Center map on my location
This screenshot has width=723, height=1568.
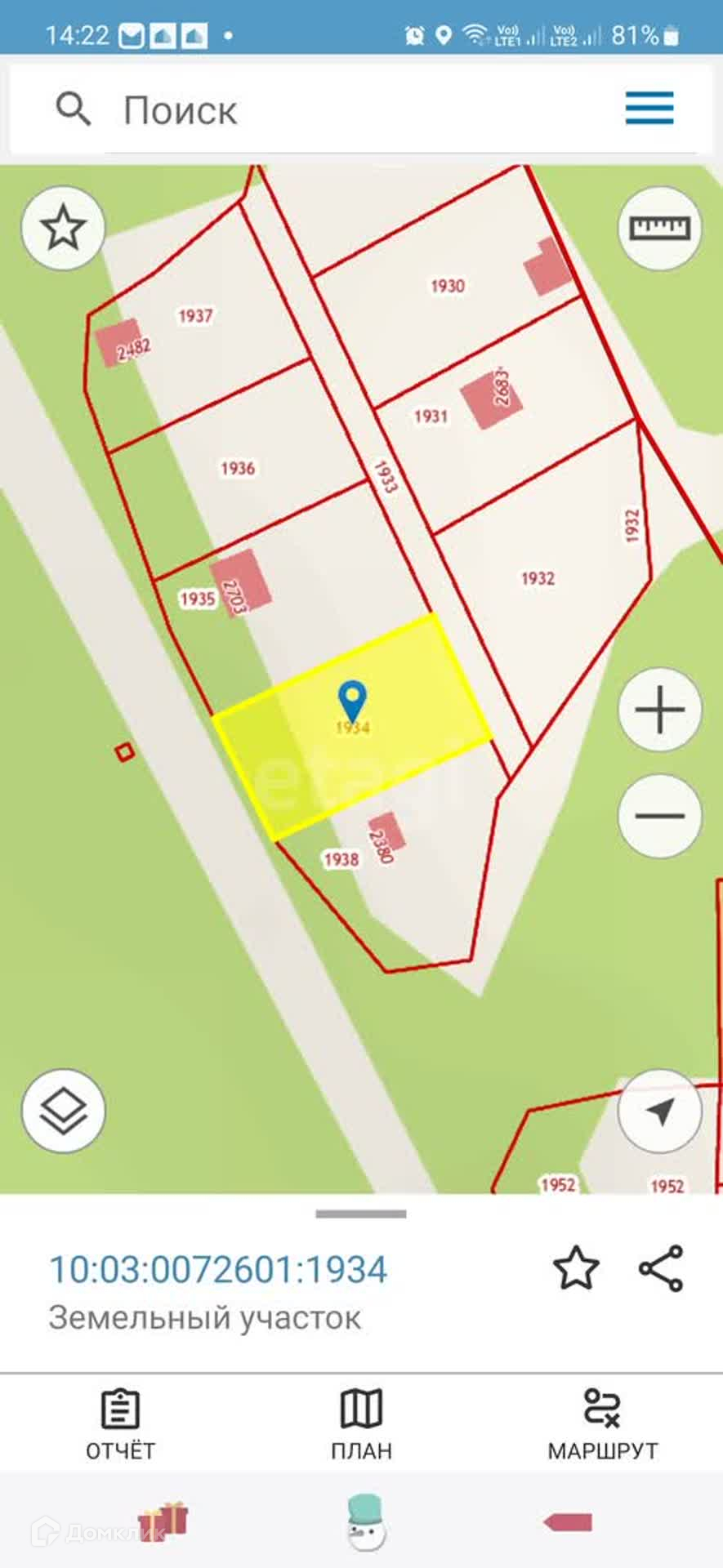(x=659, y=1111)
